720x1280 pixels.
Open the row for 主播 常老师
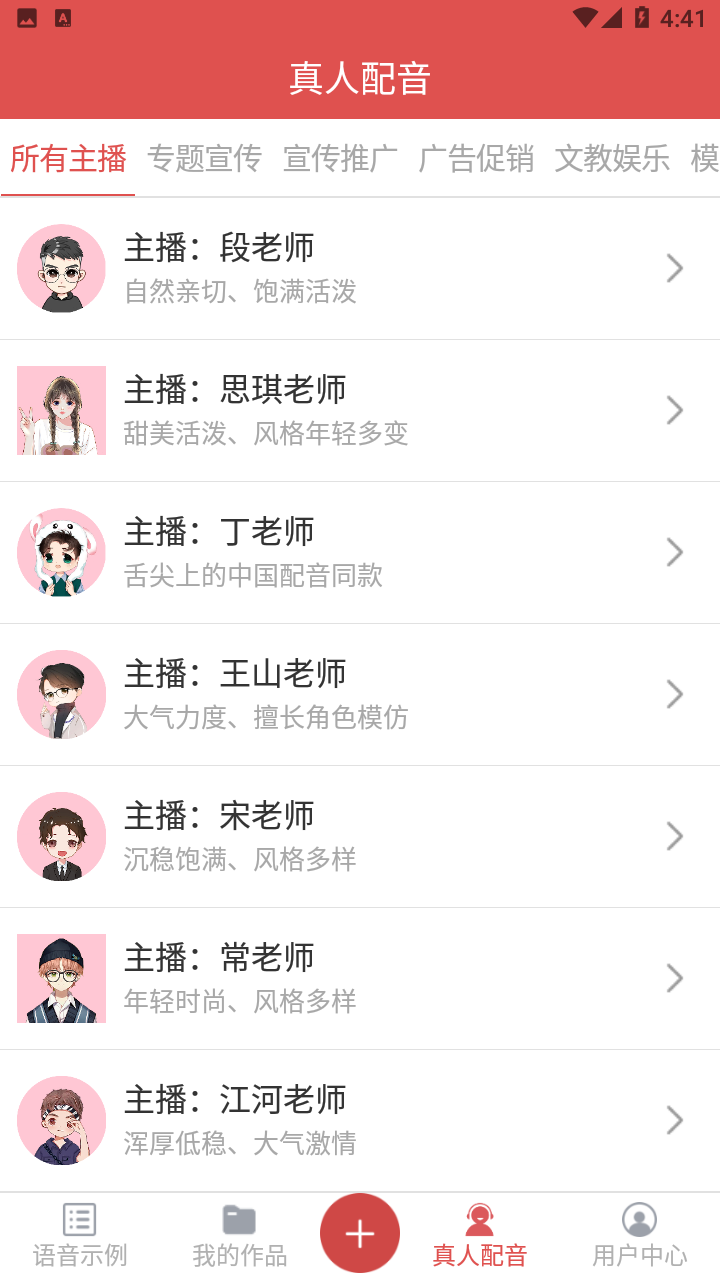click(x=360, y=978)
